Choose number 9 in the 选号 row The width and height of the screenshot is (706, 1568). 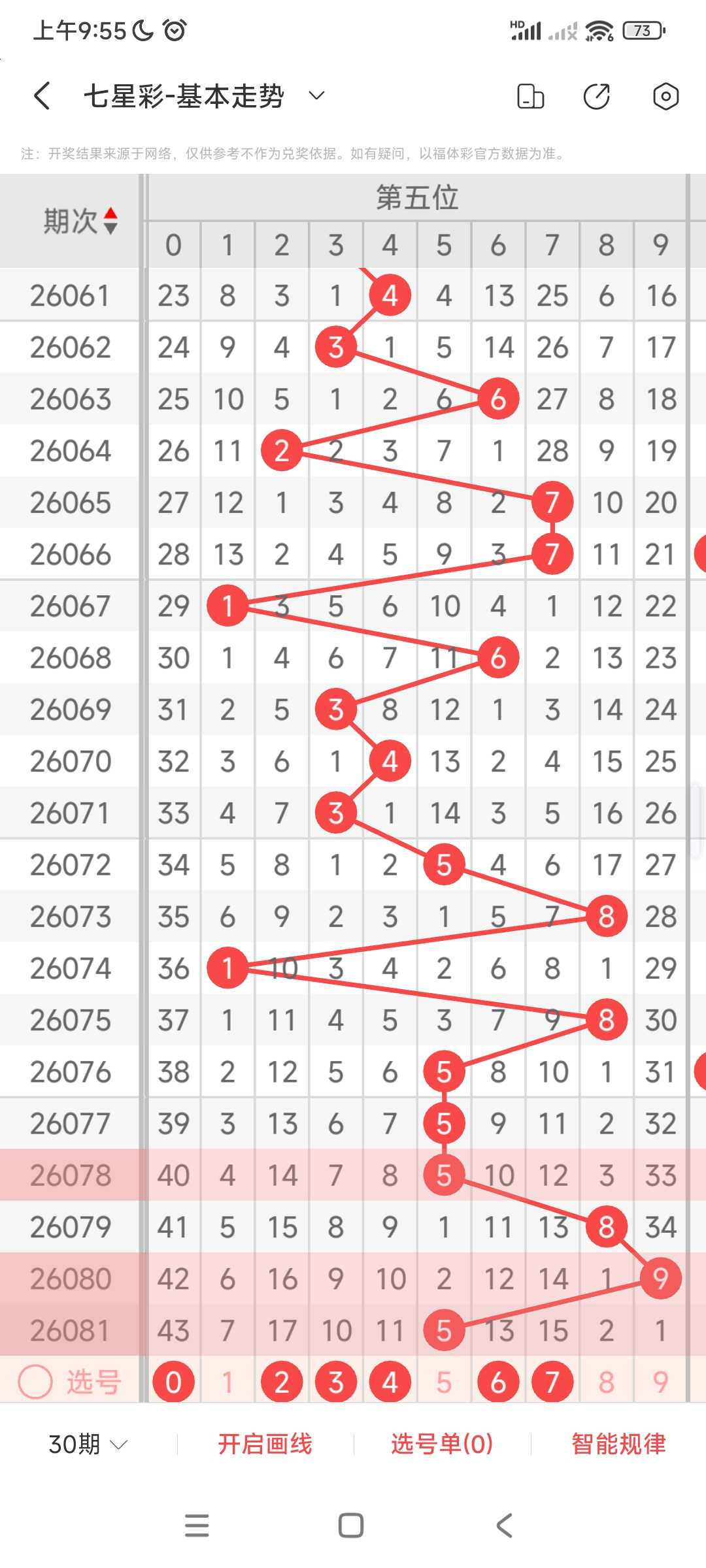point(660,1382)
